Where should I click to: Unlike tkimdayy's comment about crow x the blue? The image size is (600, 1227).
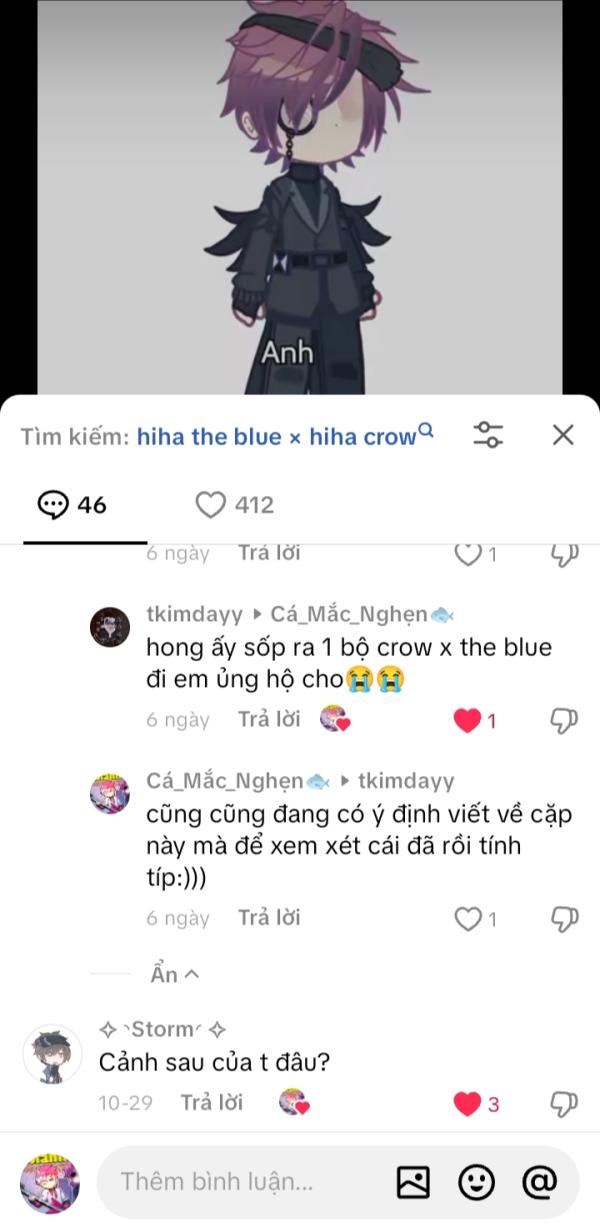coord(468,720)
